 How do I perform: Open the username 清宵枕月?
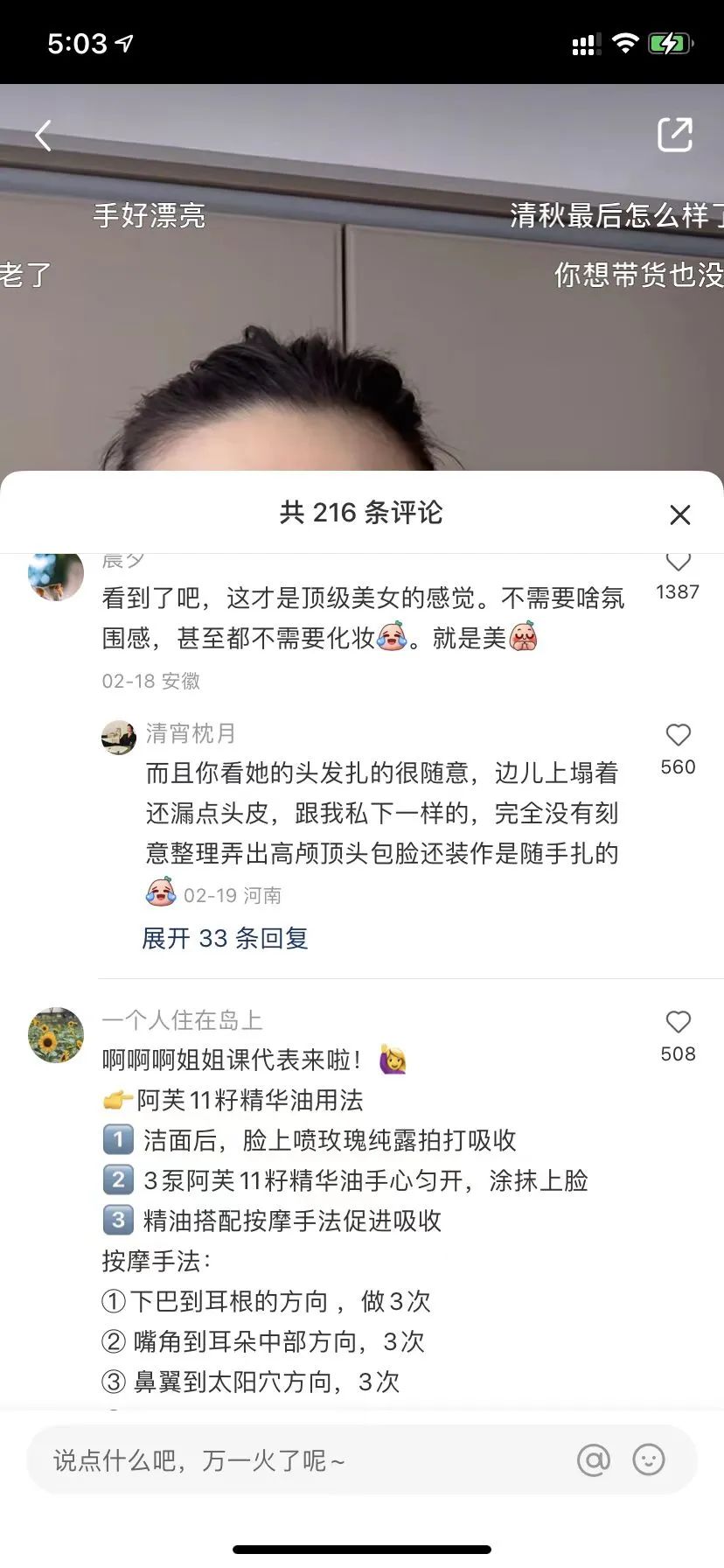click(x=191, y=733)
